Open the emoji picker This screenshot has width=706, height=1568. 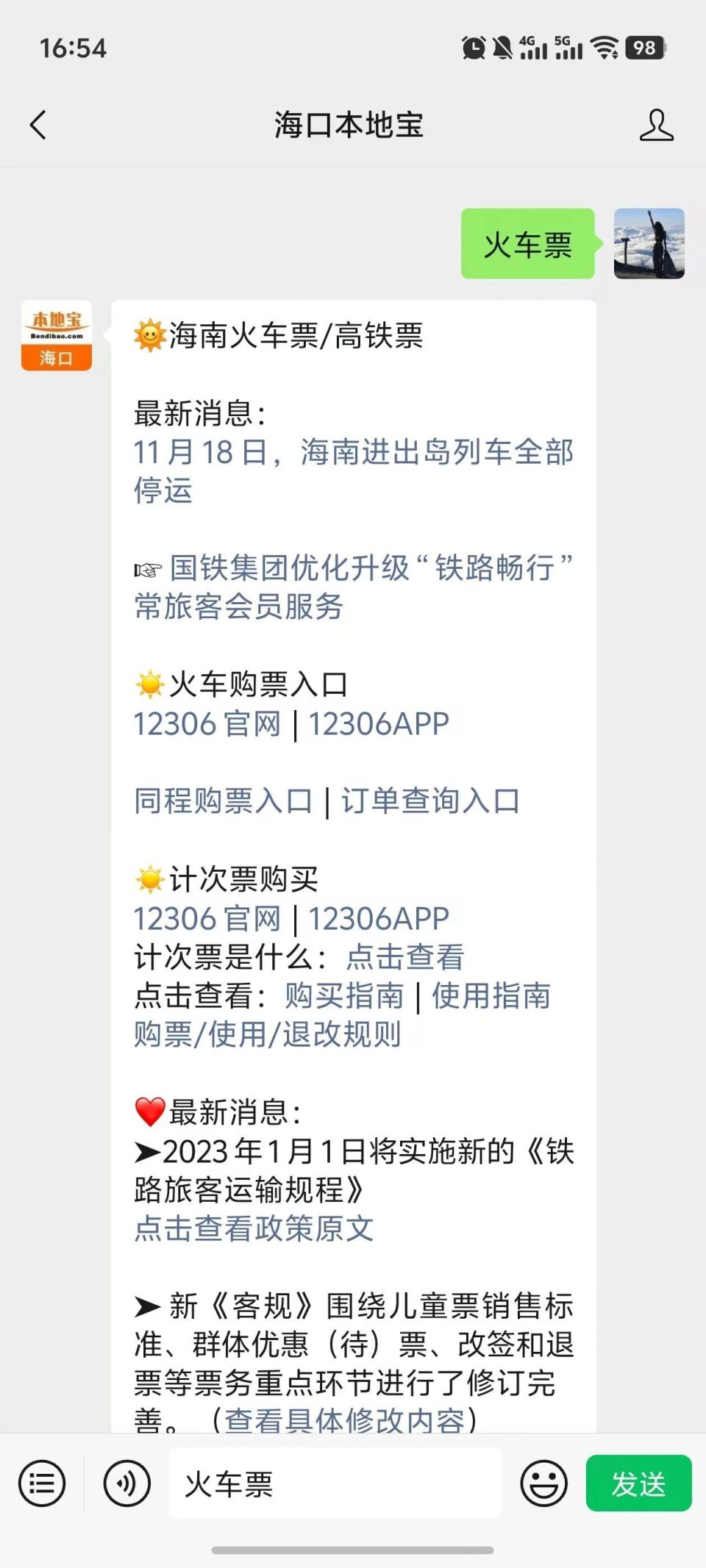pyautogui.click(x=543, y=1483)
